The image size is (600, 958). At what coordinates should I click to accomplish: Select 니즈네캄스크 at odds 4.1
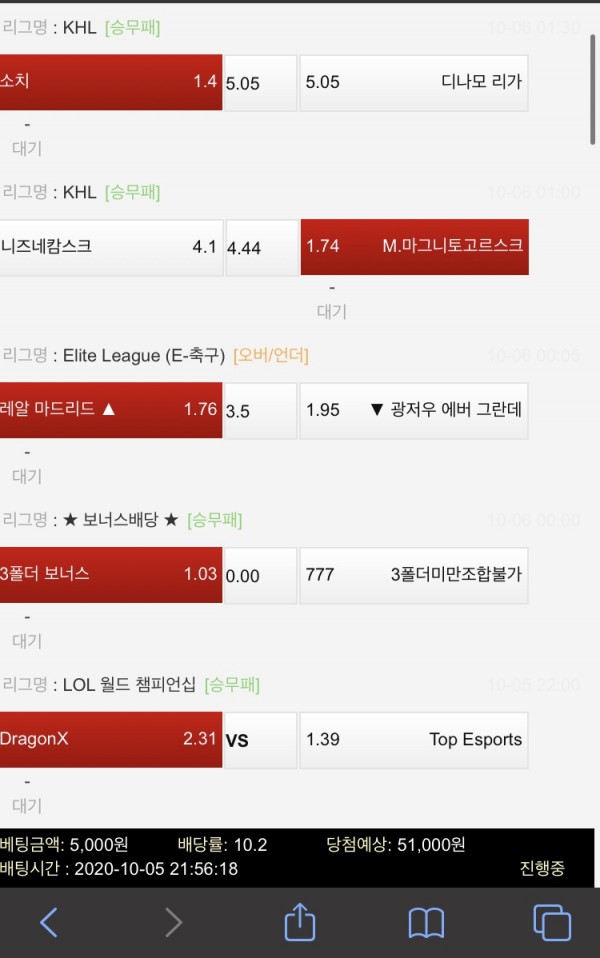[110, 246]
